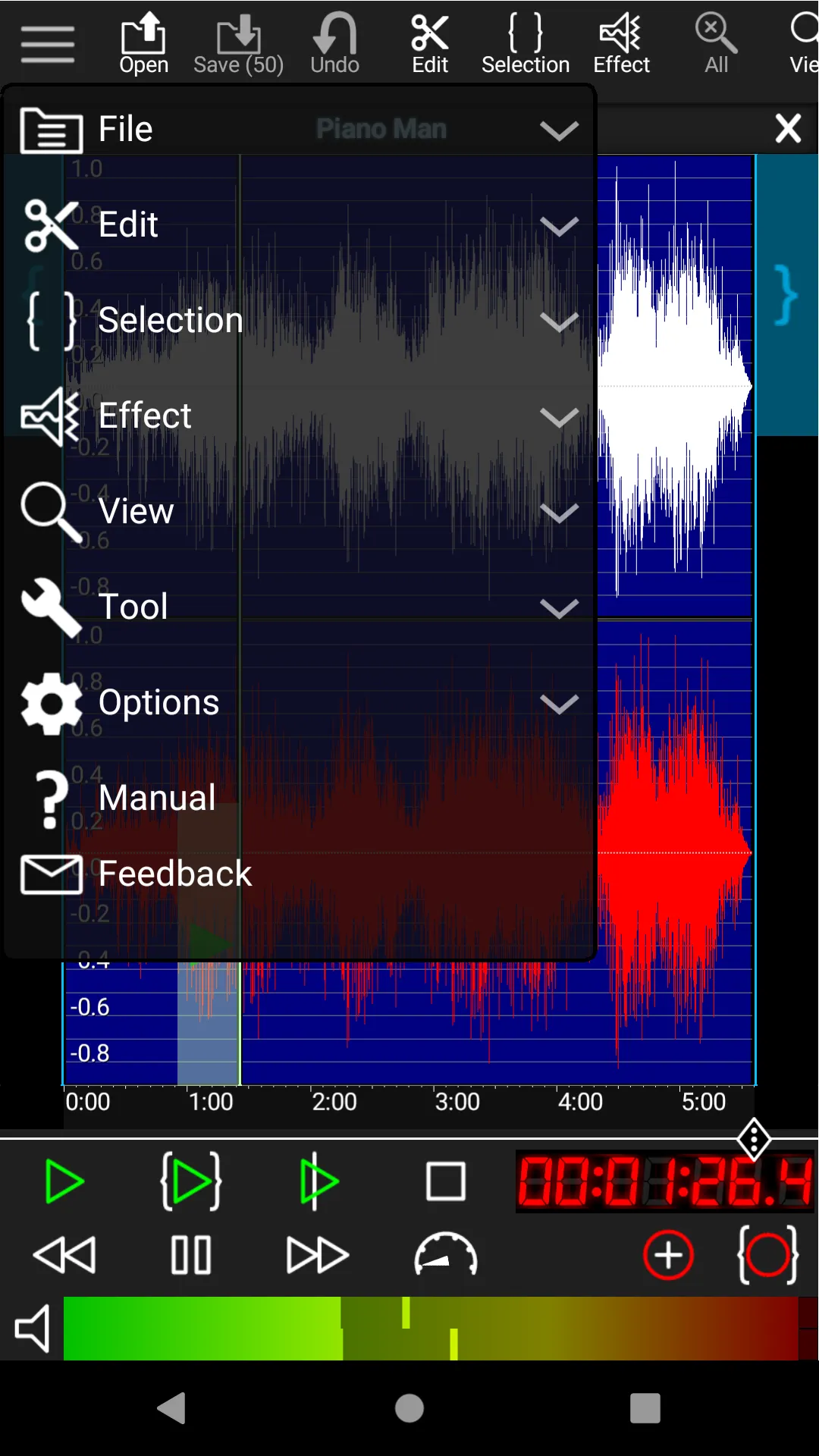Expand the Selection section in drawer
Screen dimensions: 819x1456
(559, 321)
